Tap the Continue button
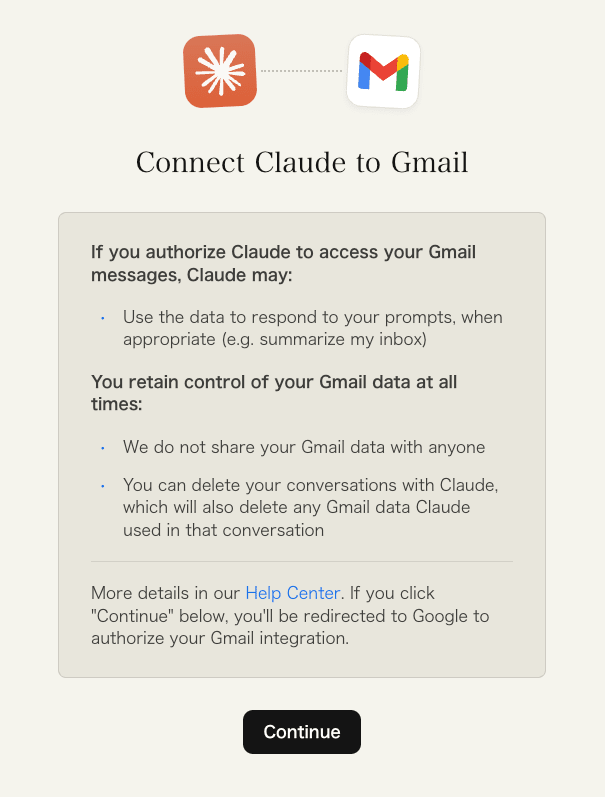Viewport: 605px width, 797px height. click(x=301, y=732)
